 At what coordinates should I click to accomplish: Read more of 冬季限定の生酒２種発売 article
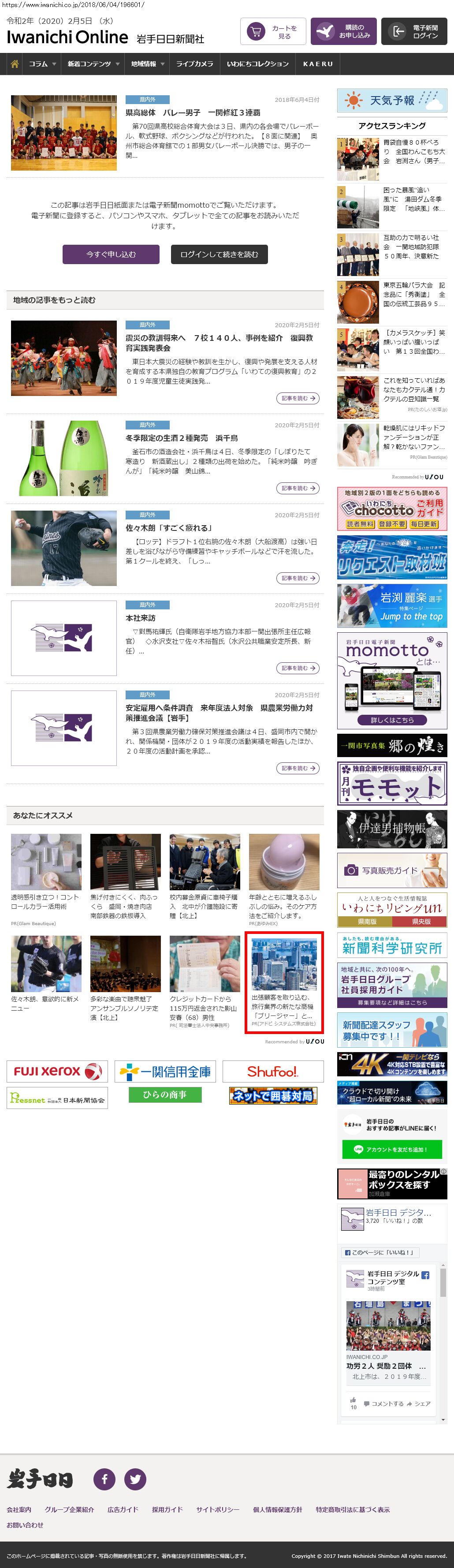point(298,488)
